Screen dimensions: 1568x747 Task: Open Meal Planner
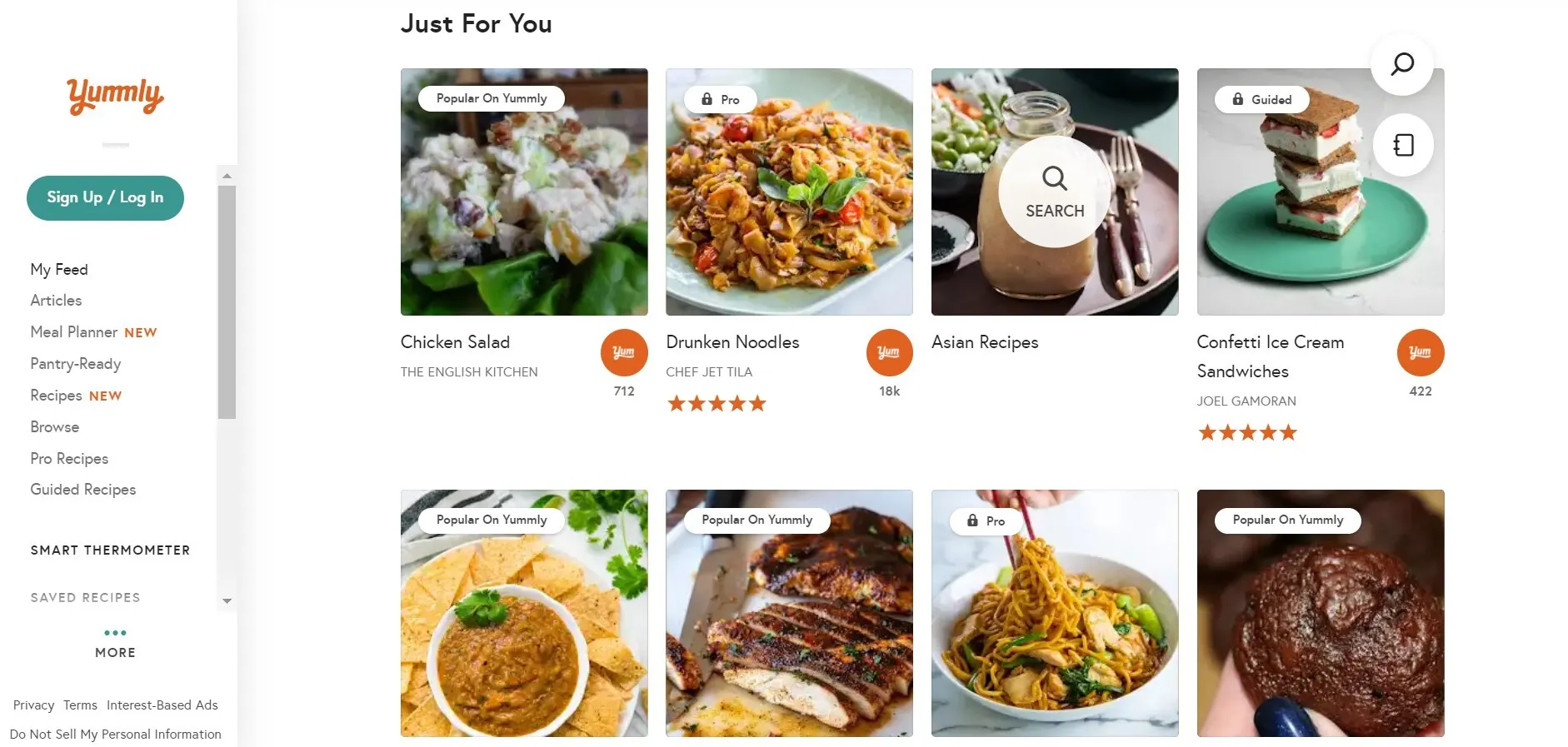(x=74, y=332)
